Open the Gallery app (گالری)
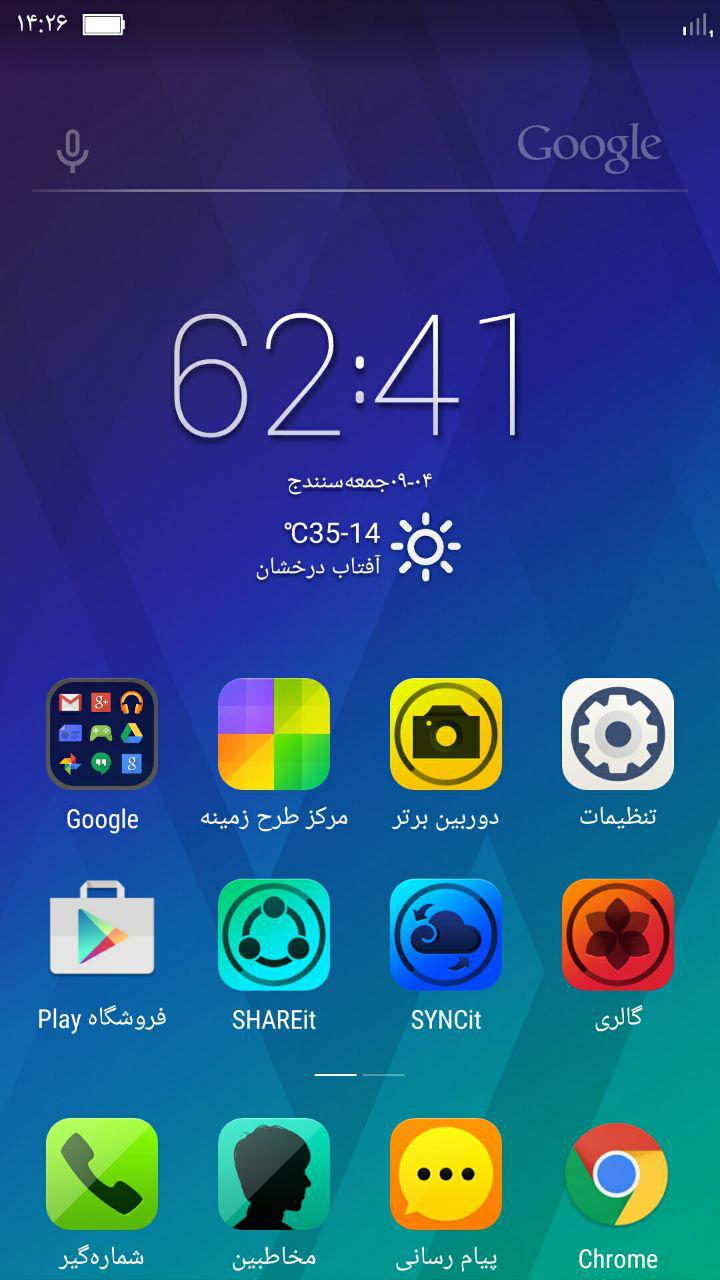Screen dimensions: 720x1280 click(618, 934)
